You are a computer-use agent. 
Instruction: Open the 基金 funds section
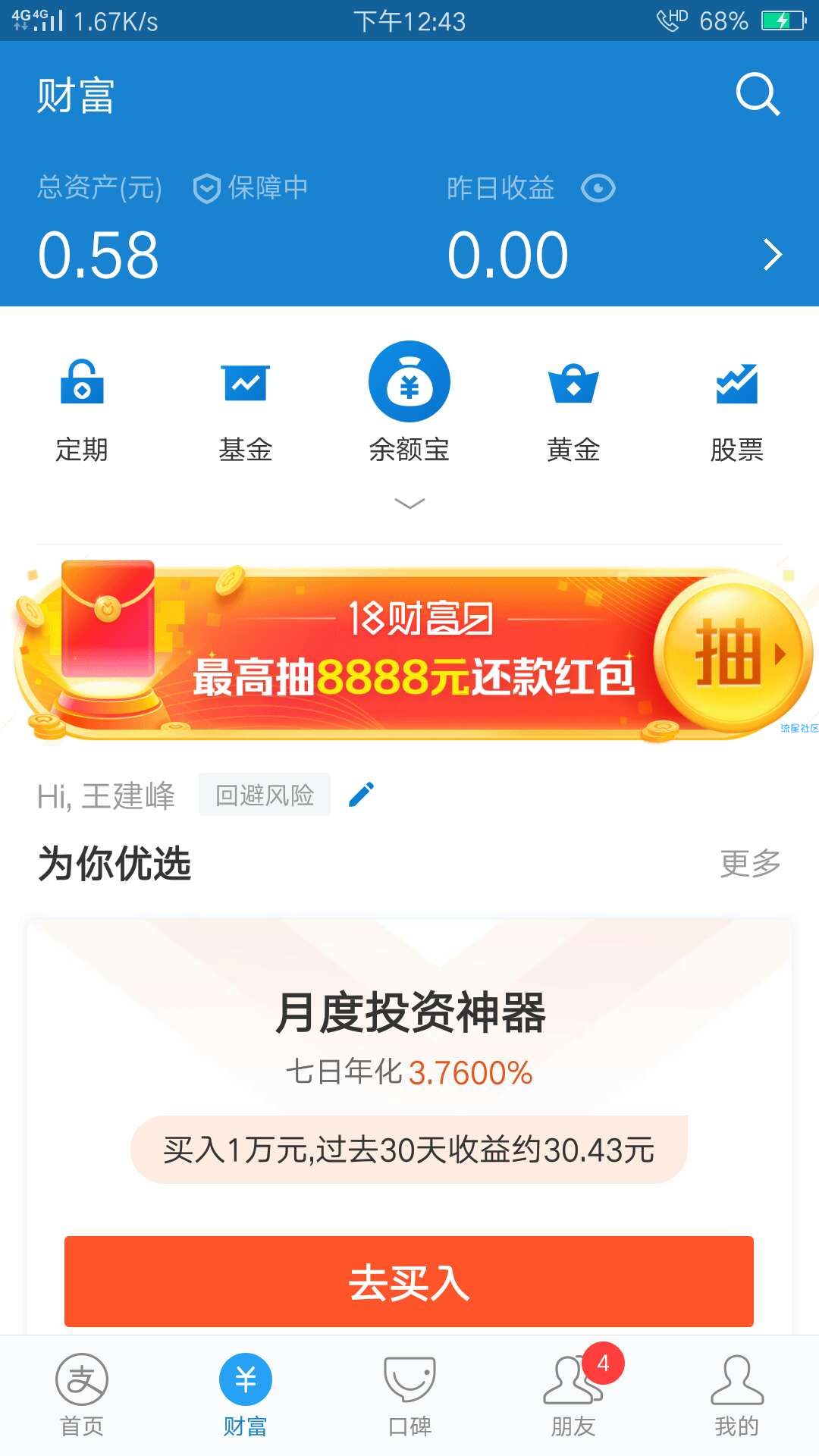coord(245,409)
